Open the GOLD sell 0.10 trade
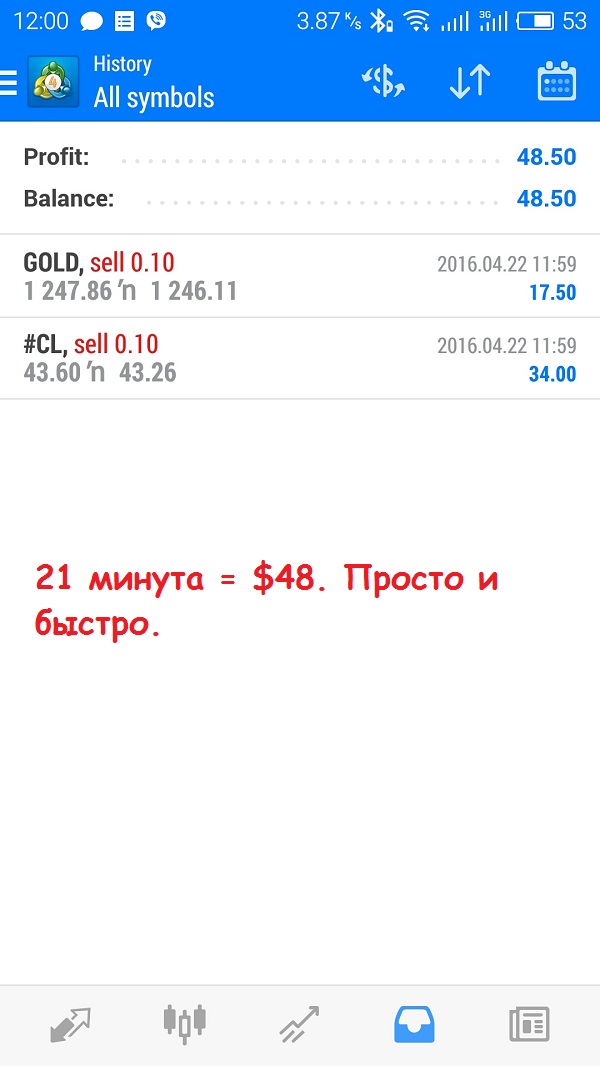Viewport: 600px width, 1066px height. pos(300,277)
